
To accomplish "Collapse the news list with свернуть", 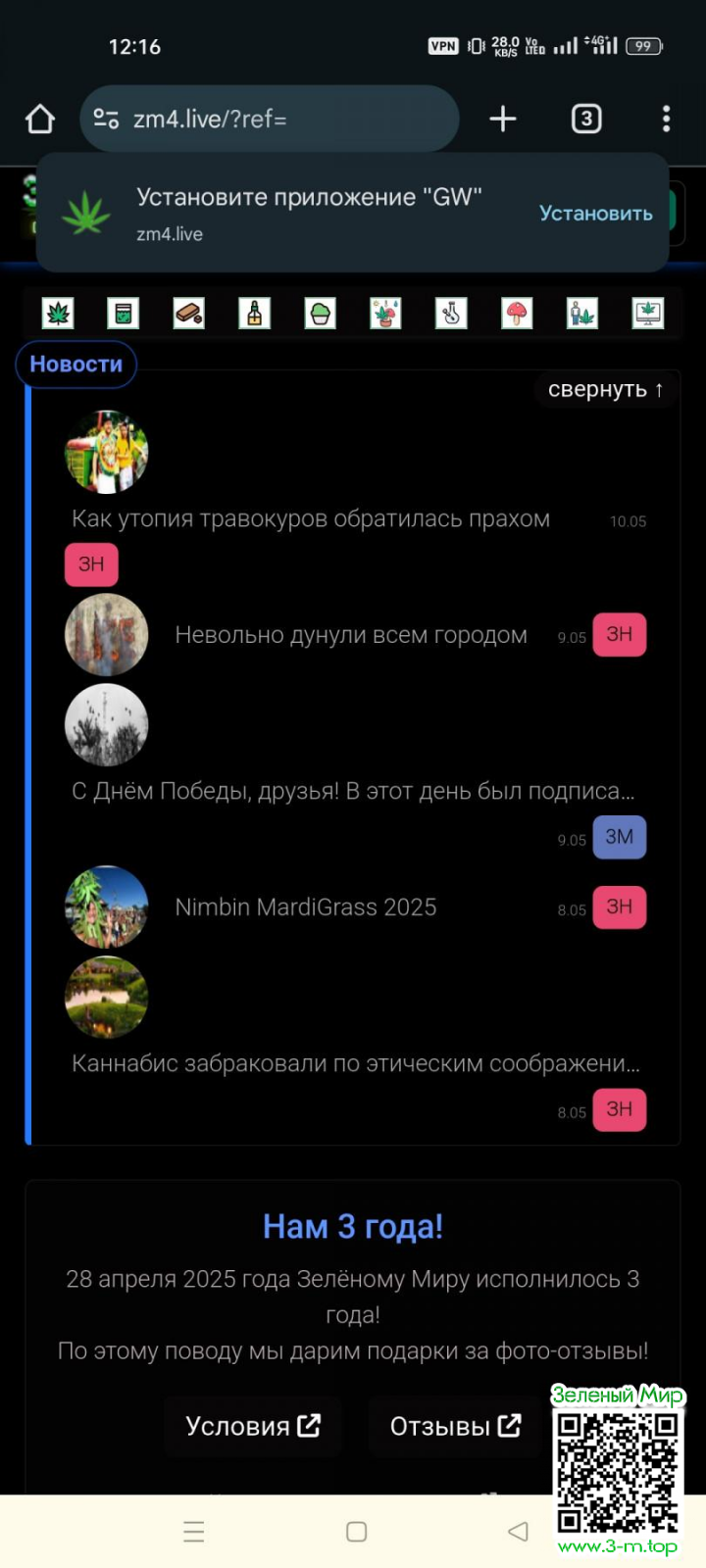I will (x=605, y=389).
